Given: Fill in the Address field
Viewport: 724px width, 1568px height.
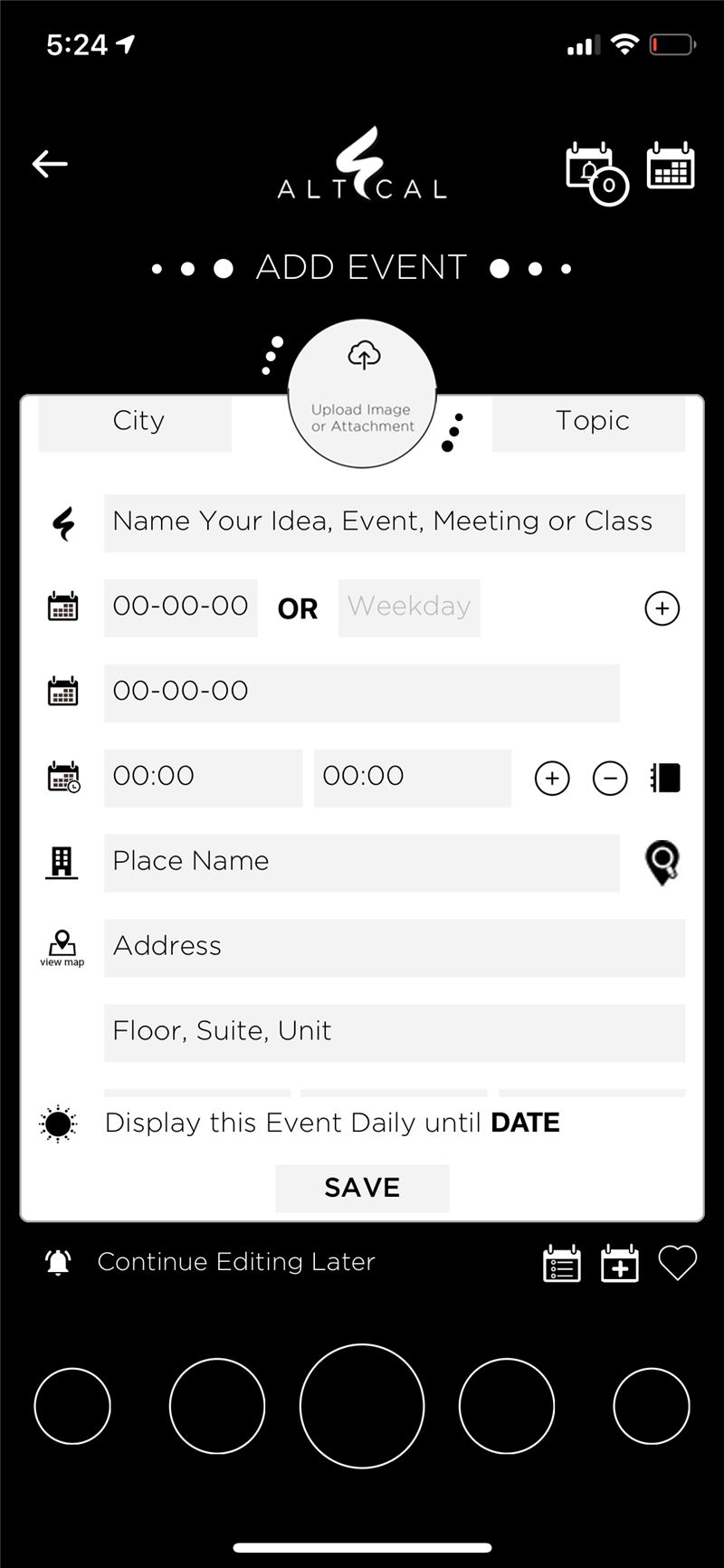Looking at the screenshot, I should point(395,948).
